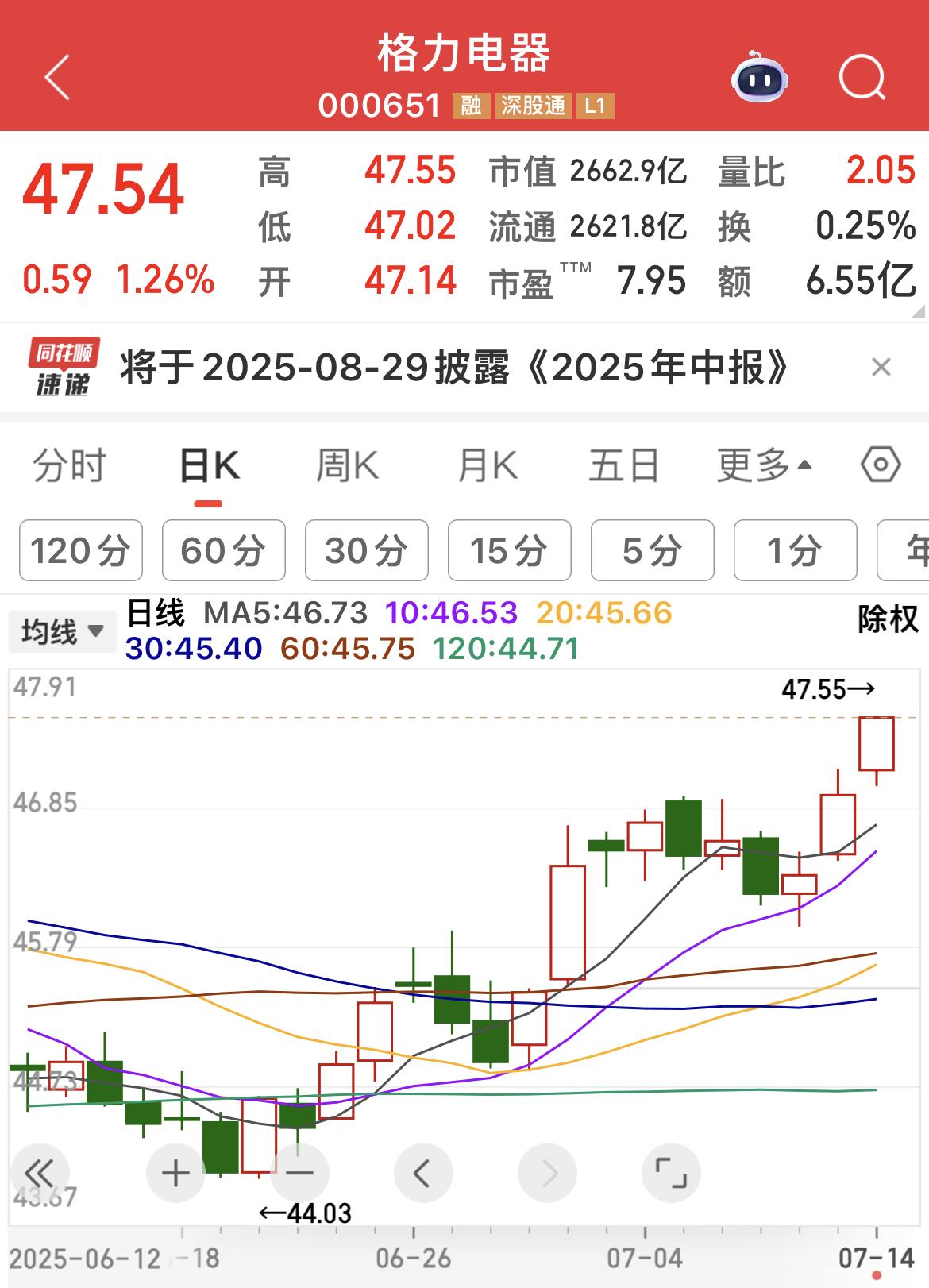Choose the 60分 interval chip
929x1288 pixels.
pos(223,550)
